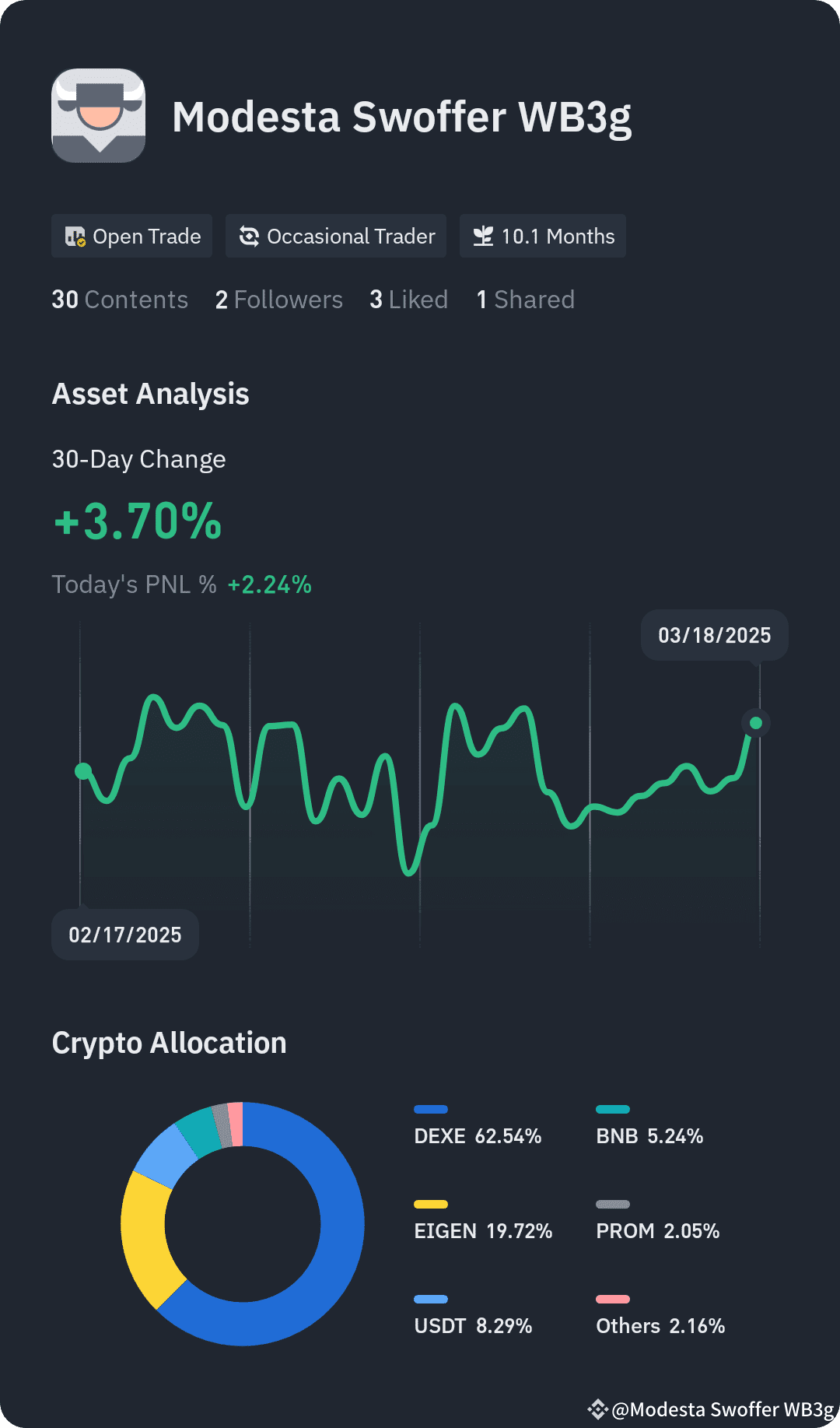Click the Modesta Swoffer profile avatar
840x1428 pixels.
tap(99, 117)
